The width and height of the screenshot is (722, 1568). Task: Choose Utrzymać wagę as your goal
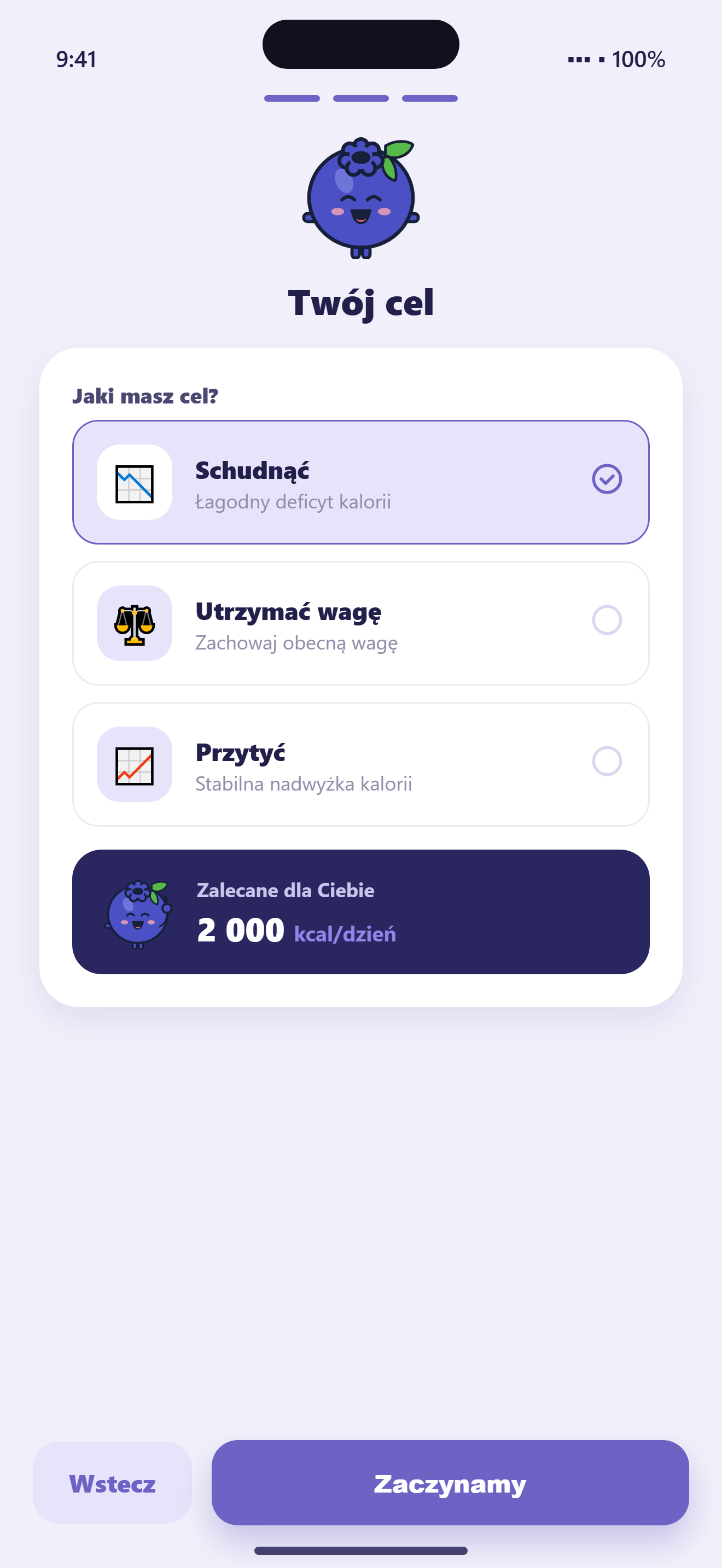[x=360, y=623]
